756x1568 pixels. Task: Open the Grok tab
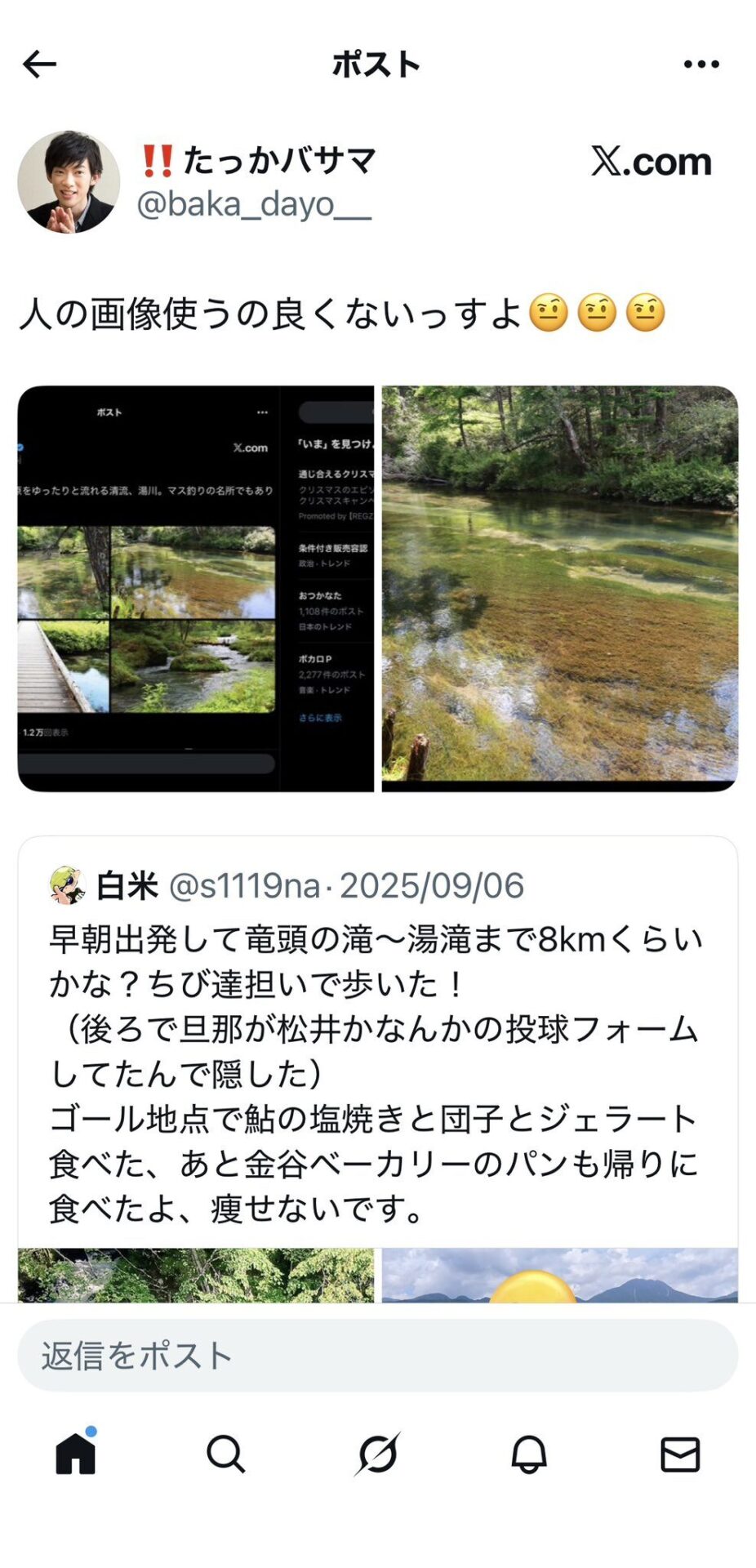pos(378,1454)
